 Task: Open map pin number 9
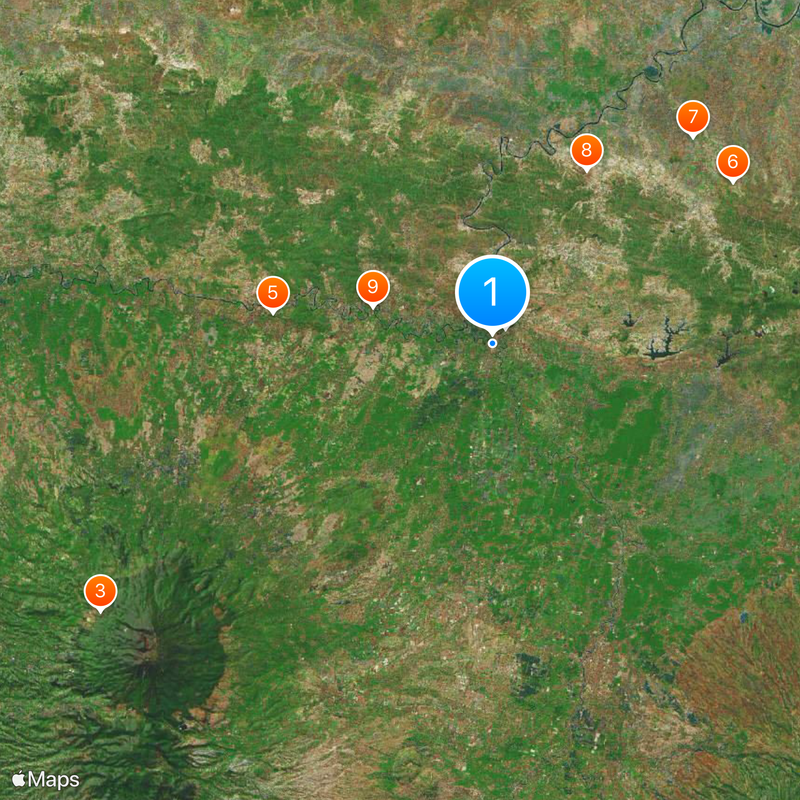pos(372,288)
